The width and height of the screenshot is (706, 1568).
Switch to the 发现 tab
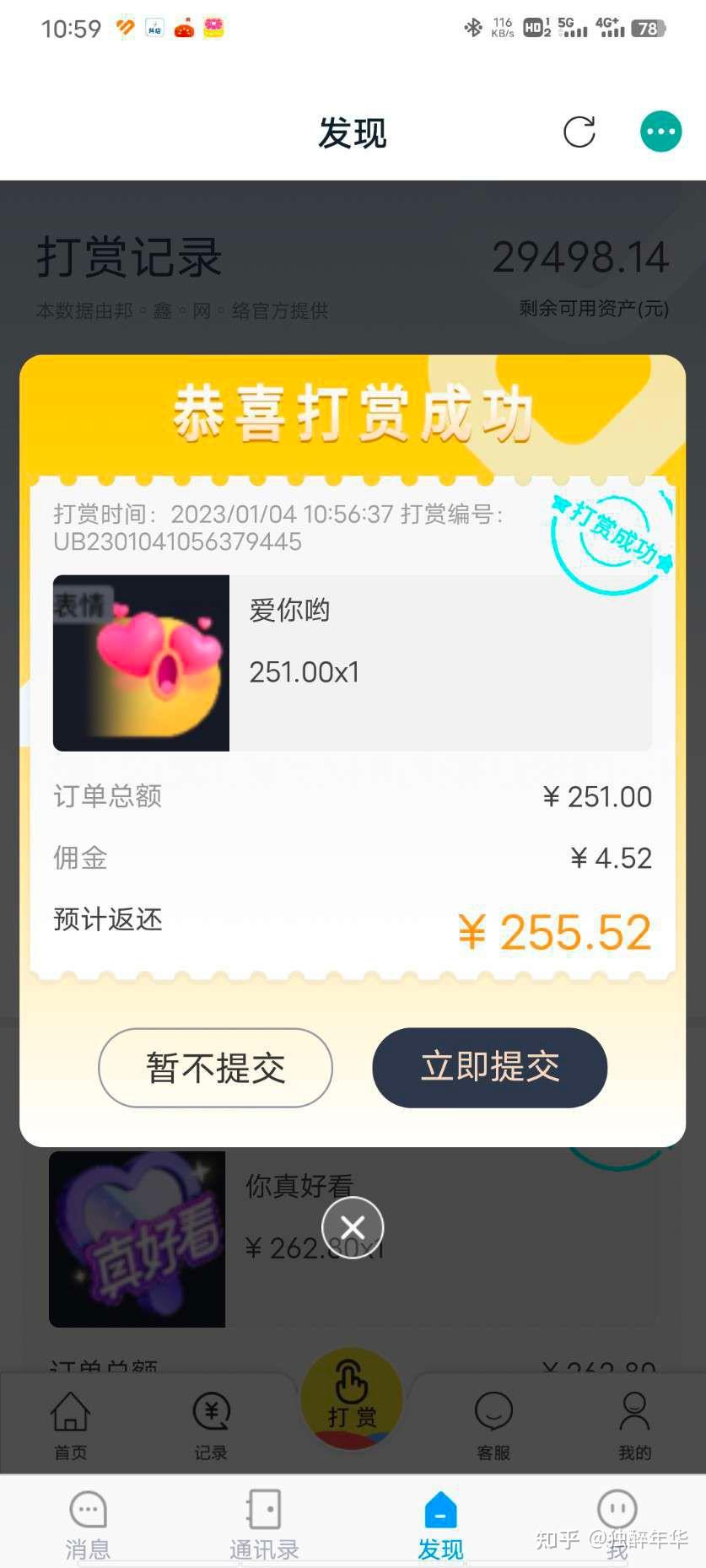click(439, 1525)
